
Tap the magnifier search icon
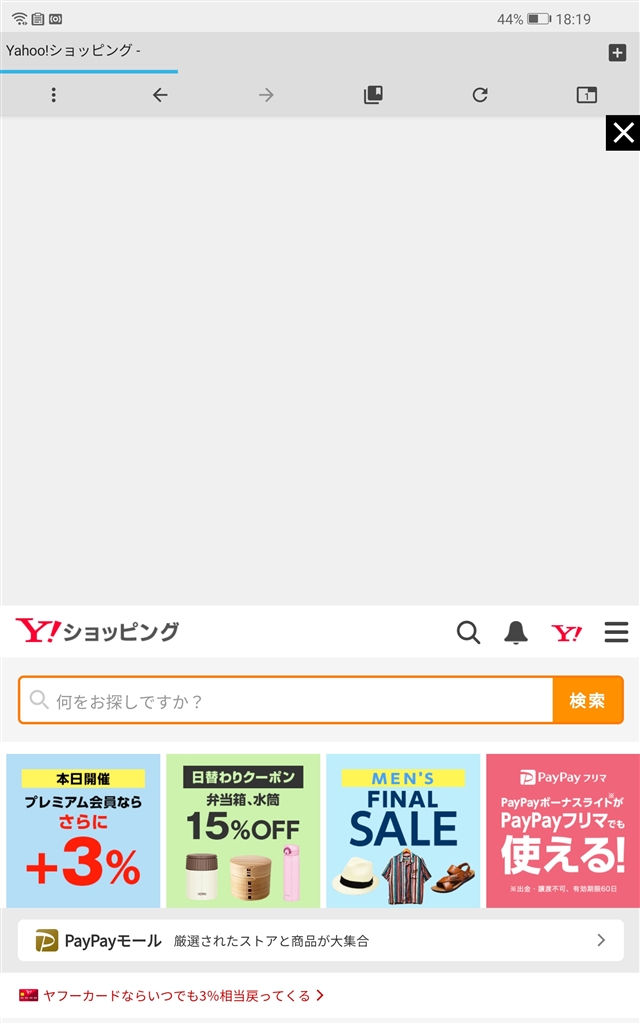pos(468,632)
